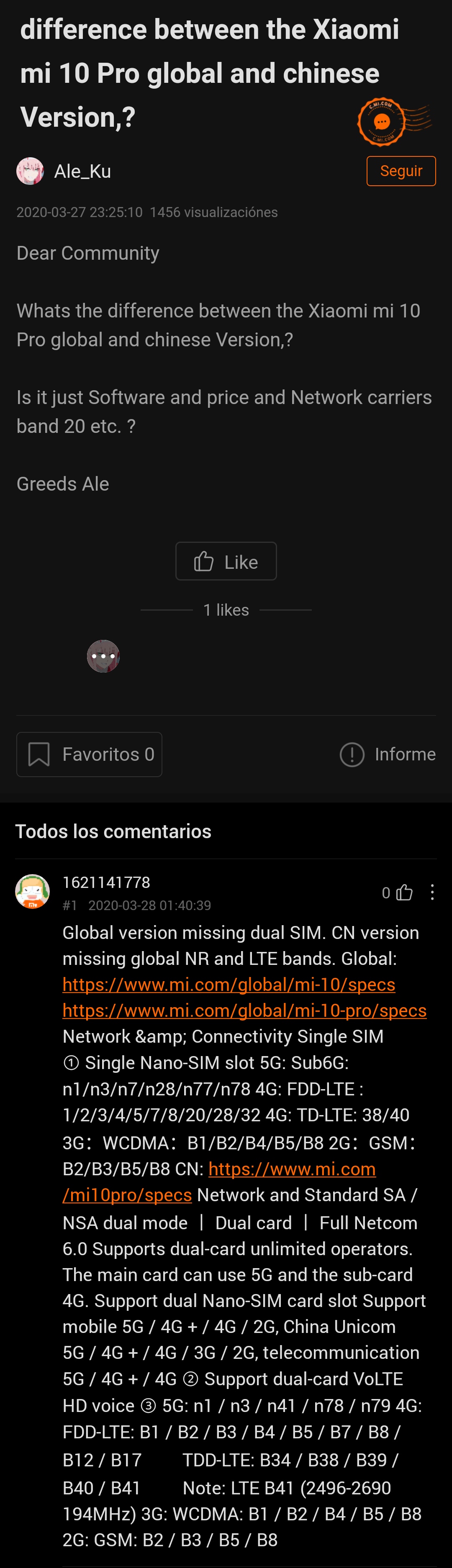Like the comment by 1621141778

pos(404,893)
